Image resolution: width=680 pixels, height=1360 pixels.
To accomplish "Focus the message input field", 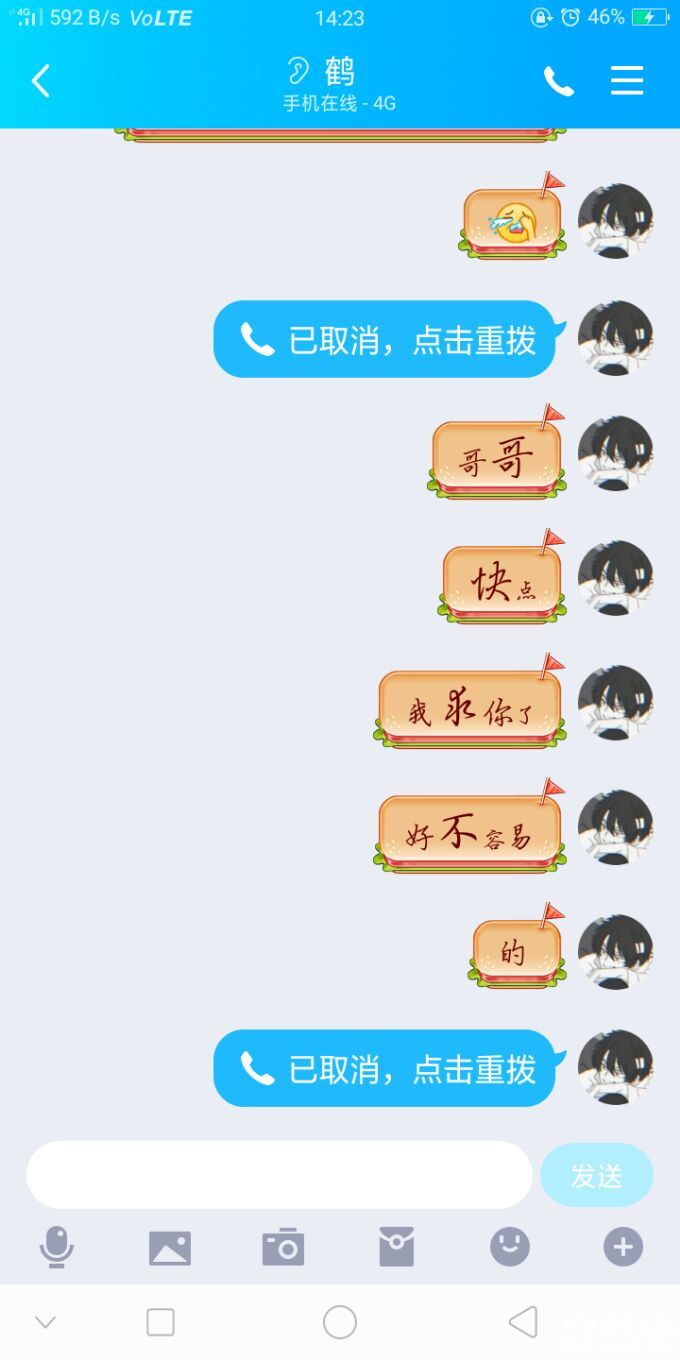I will point(279,1175).
